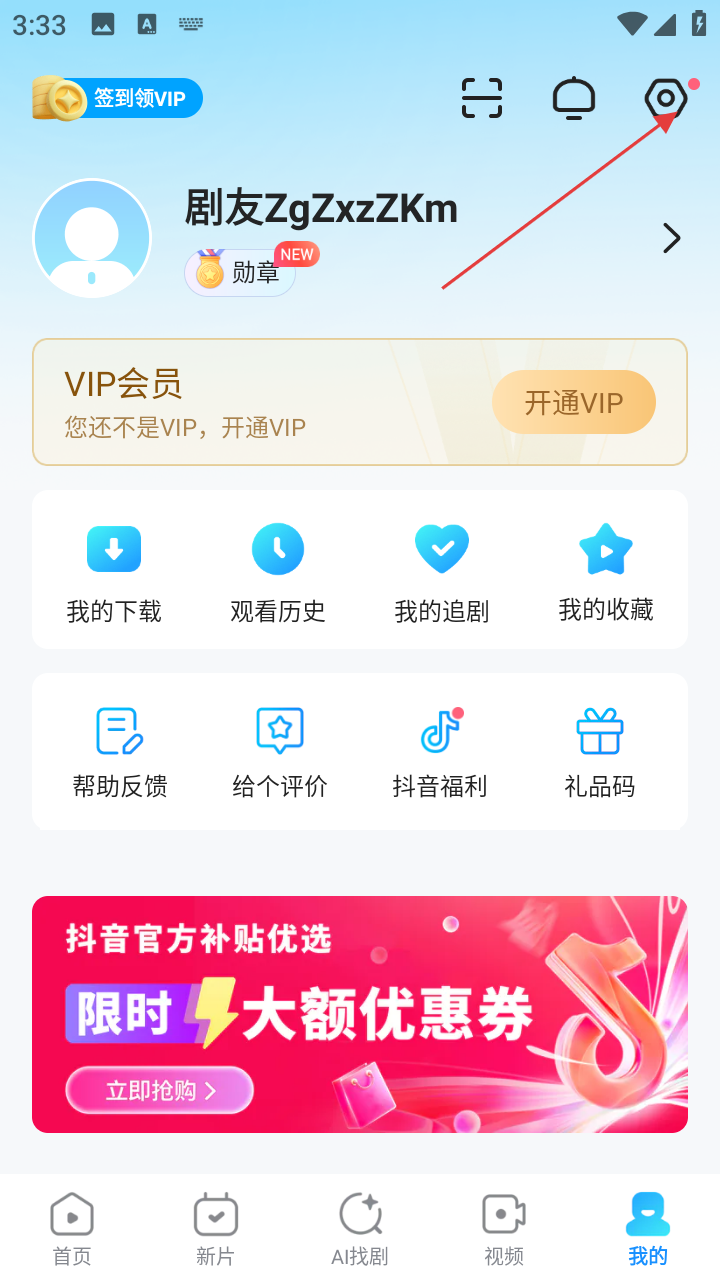Screen dimensions: 720x1280
Task: Open profile avatar picture
Action: point(92,238)
